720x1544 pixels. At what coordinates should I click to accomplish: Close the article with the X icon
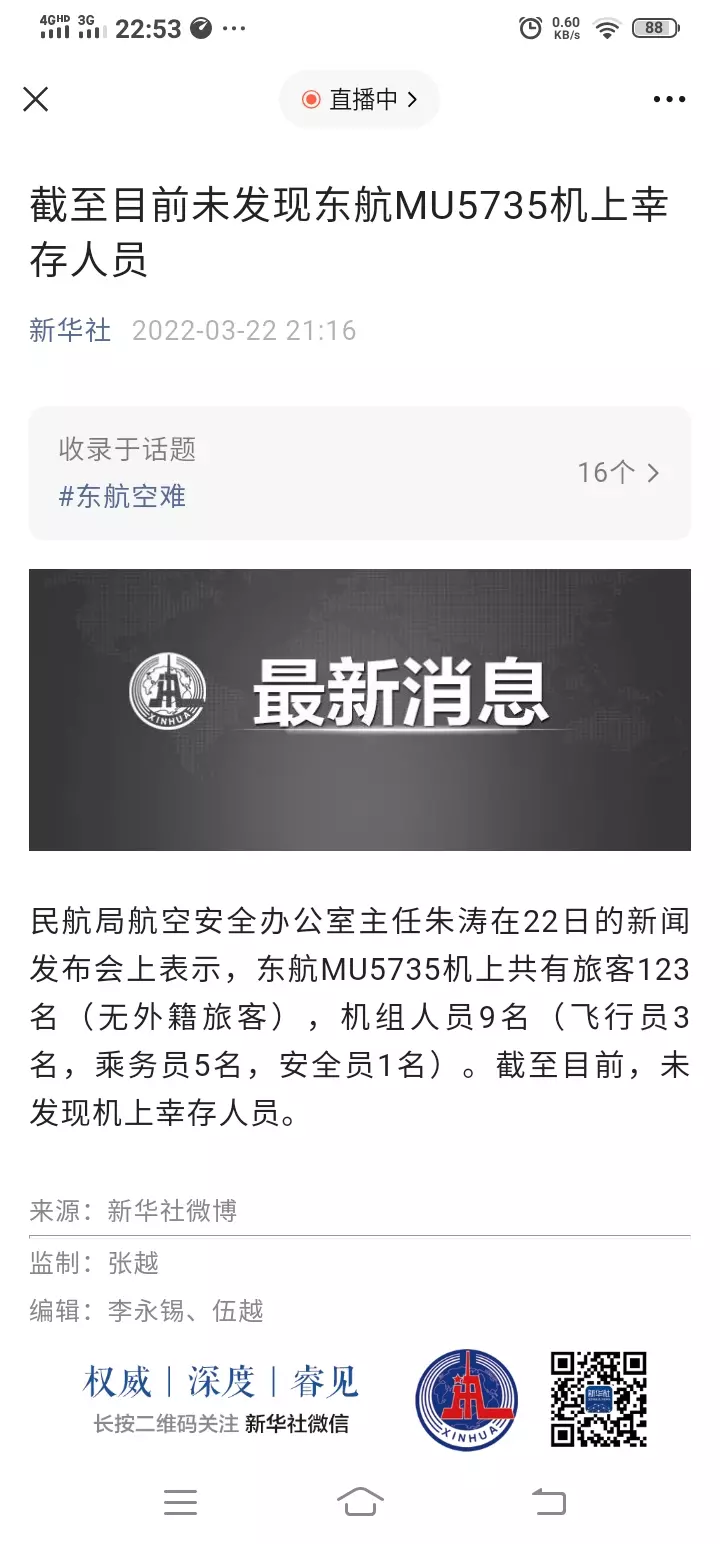click(x=36, y=99)
